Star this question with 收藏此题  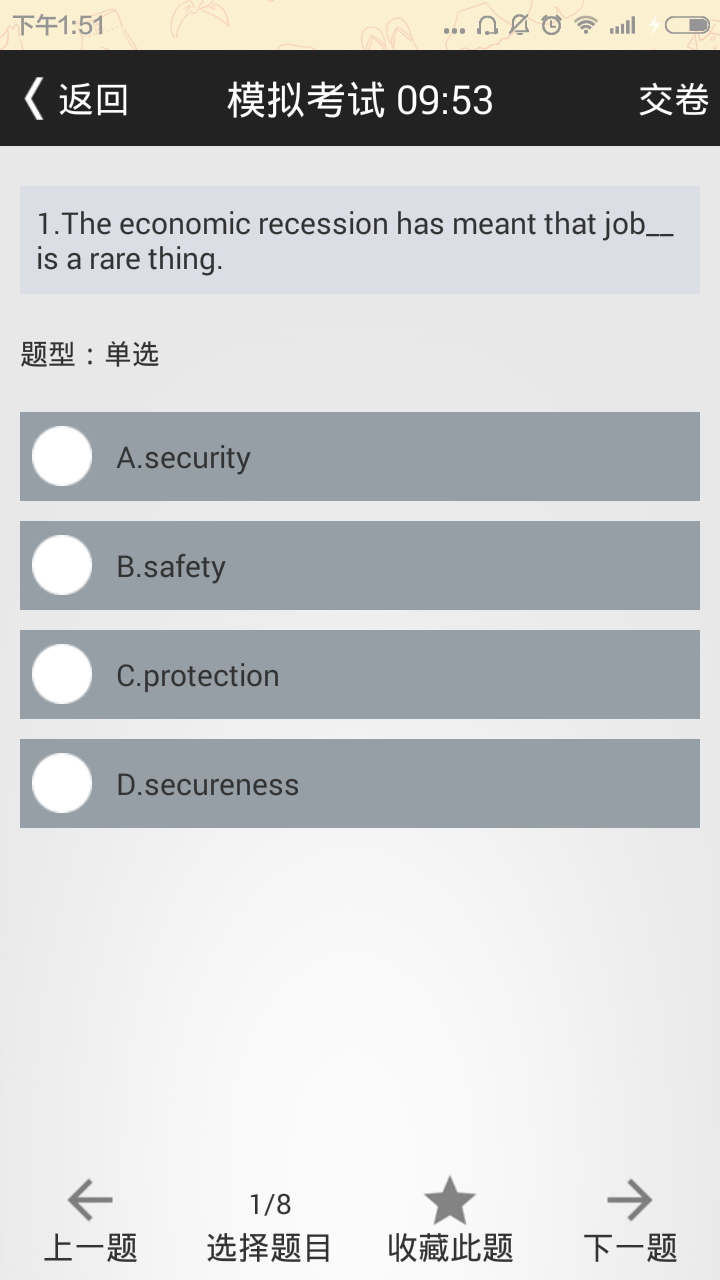pos(450,1222)
